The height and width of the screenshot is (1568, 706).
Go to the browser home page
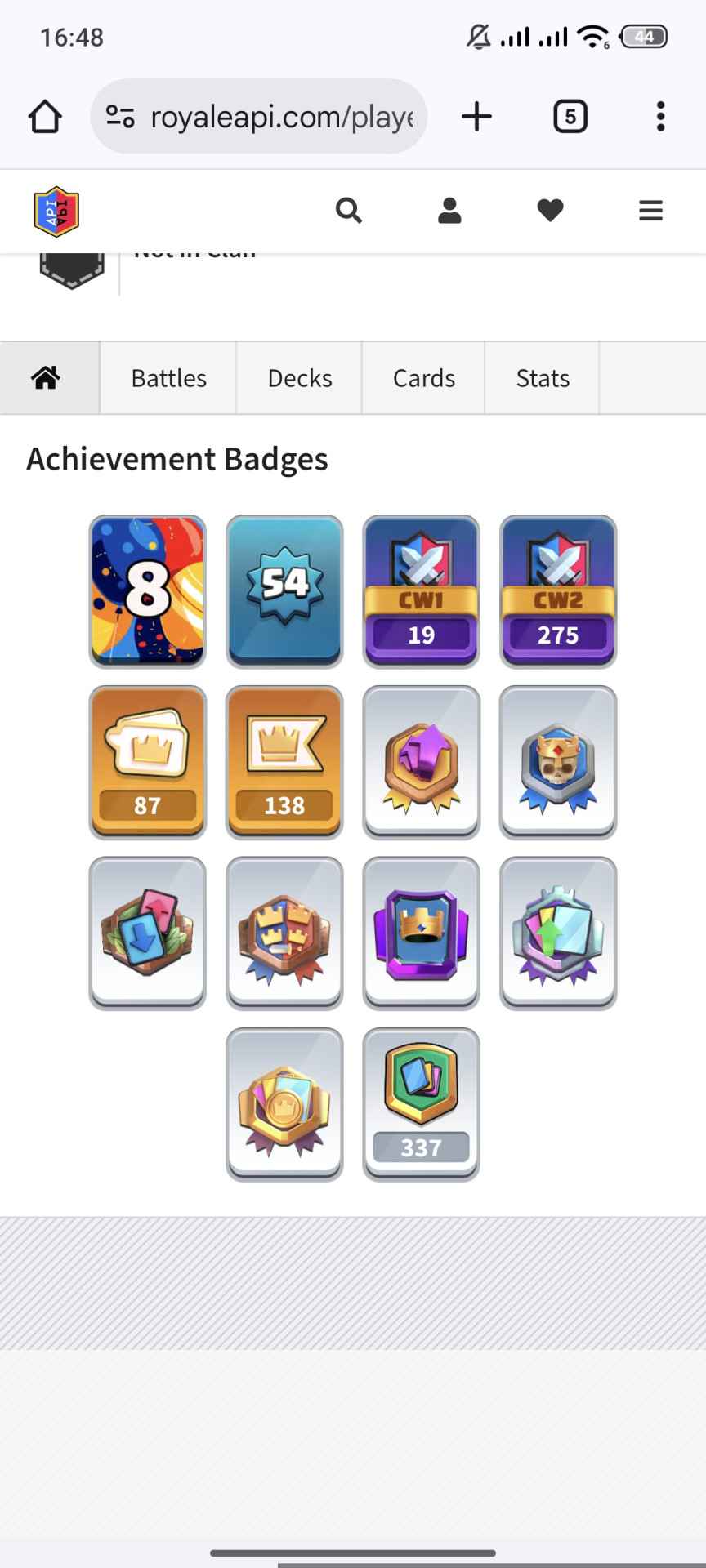point(45,117)
